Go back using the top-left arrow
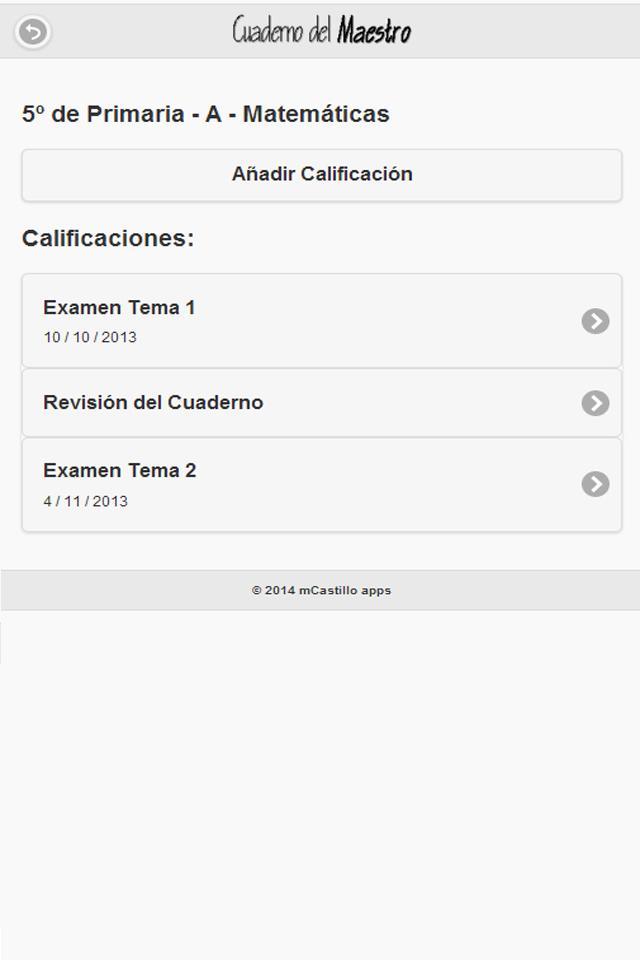Viewport: 640px width, 960px height. point(33,32)
